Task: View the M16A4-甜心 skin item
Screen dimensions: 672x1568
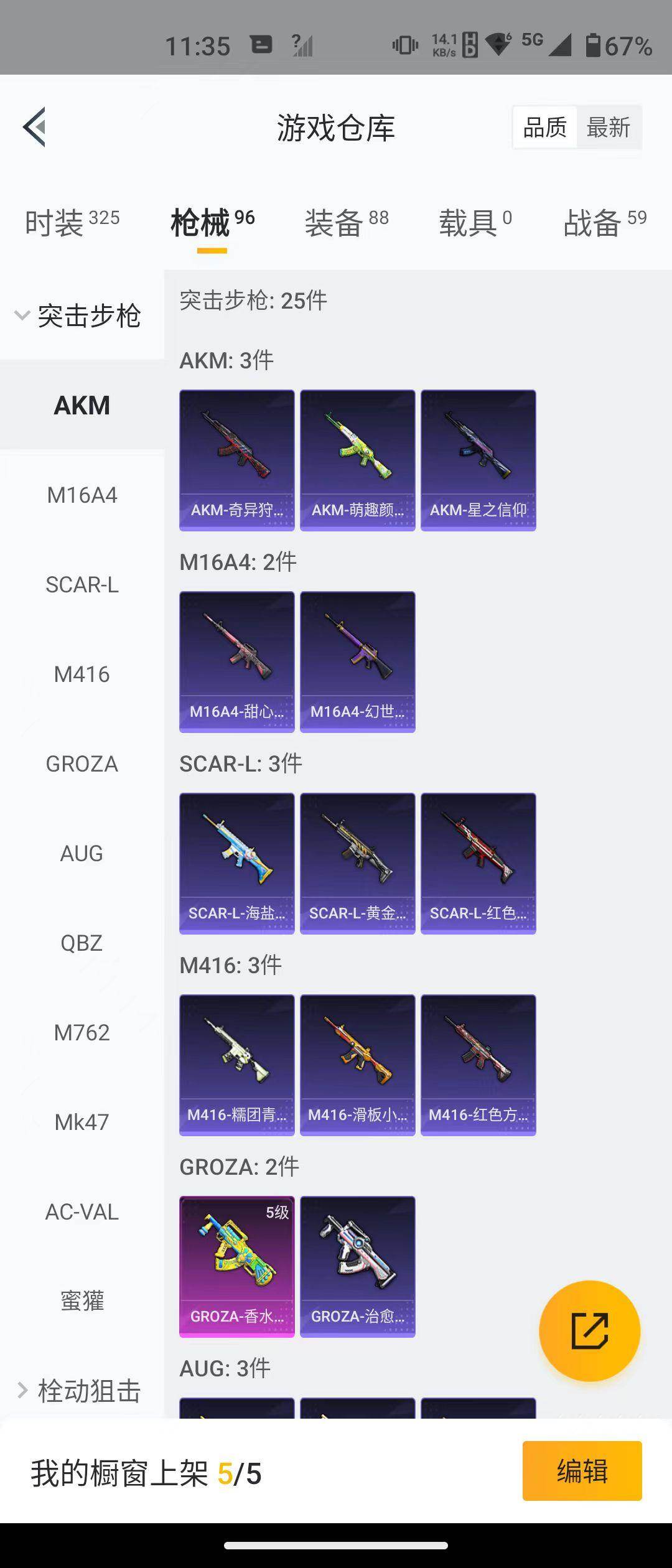Action: [x=236, y=662]
